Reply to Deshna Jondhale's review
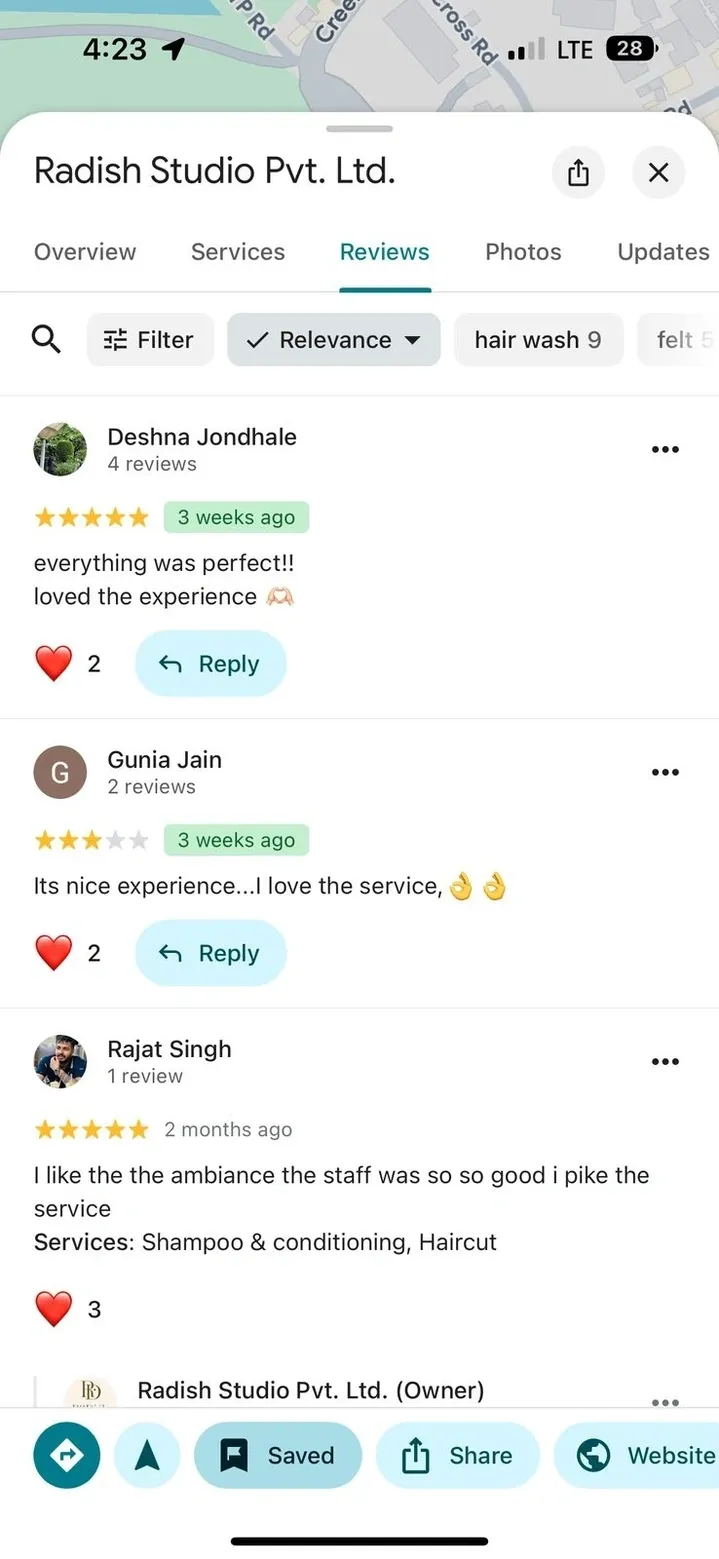Image resolution: width=719 pixels, height=1559 pixels. click(x=210, y=664)
